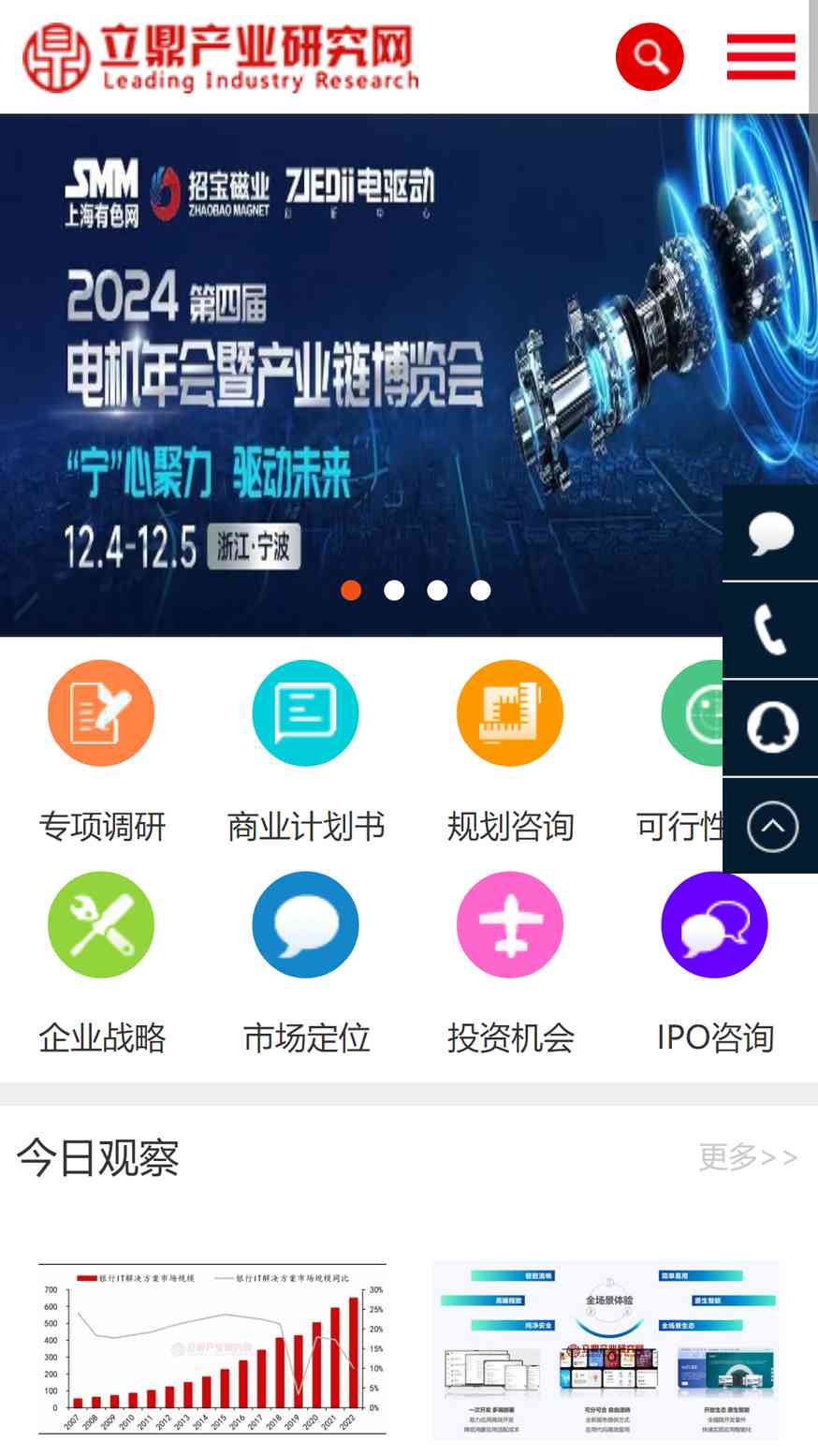Screen dimensions: 818x1456
Task: Return to top with the up-arrow icon
Action: pyautogui.click(x=770, y=826)
